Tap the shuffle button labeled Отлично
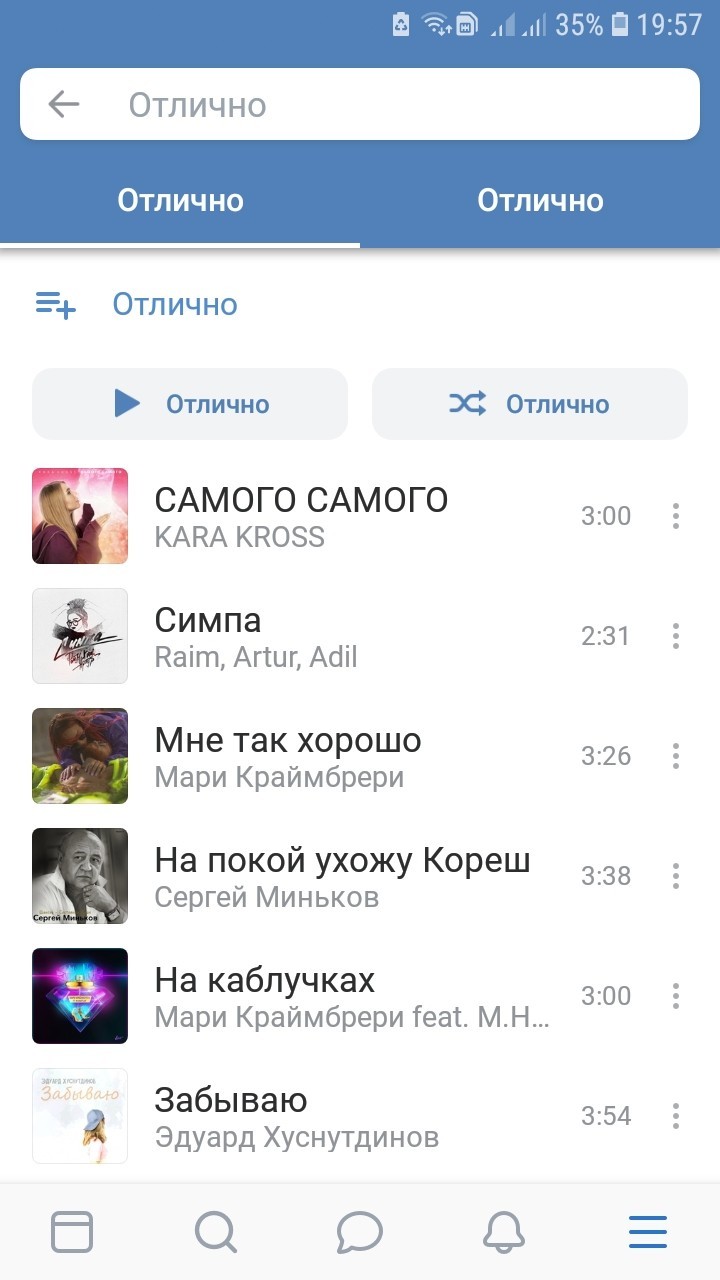The height and width of the screenshot is (1280, 720). click(x=530, y=404)
